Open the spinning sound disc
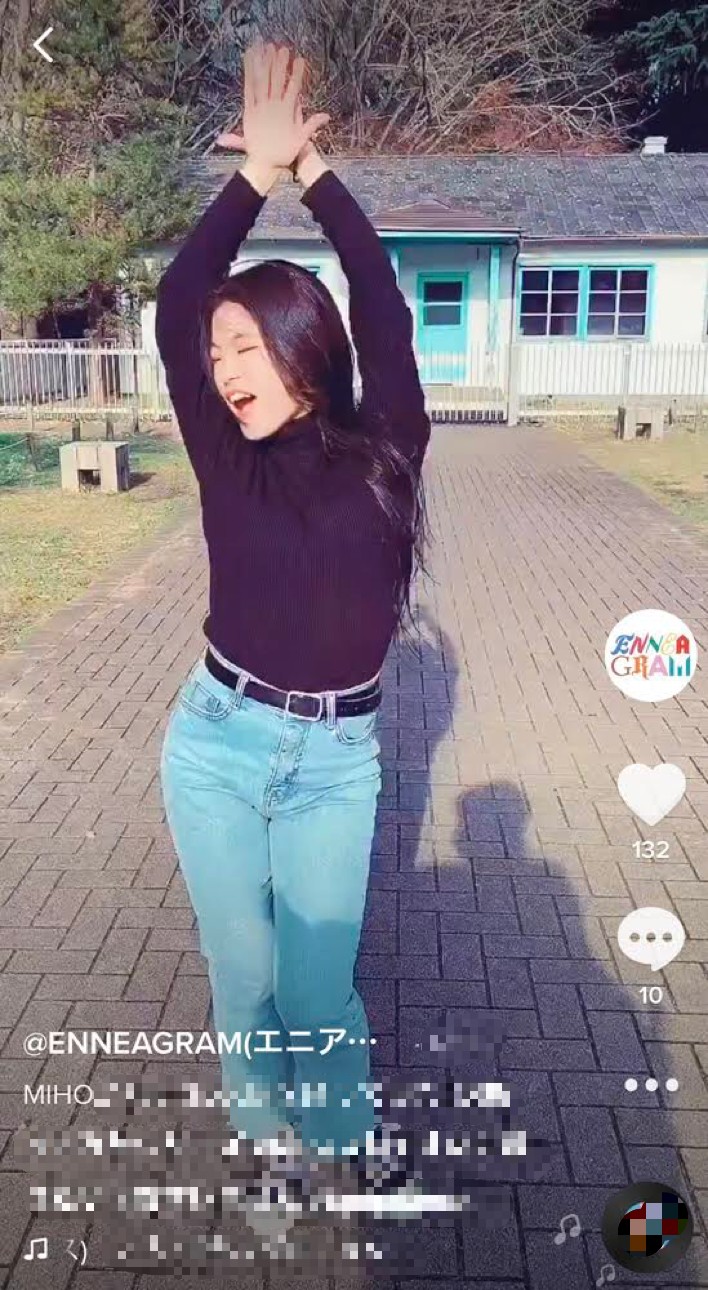The width and height of the screenshot is (708, 1290). pos(647,1227)
